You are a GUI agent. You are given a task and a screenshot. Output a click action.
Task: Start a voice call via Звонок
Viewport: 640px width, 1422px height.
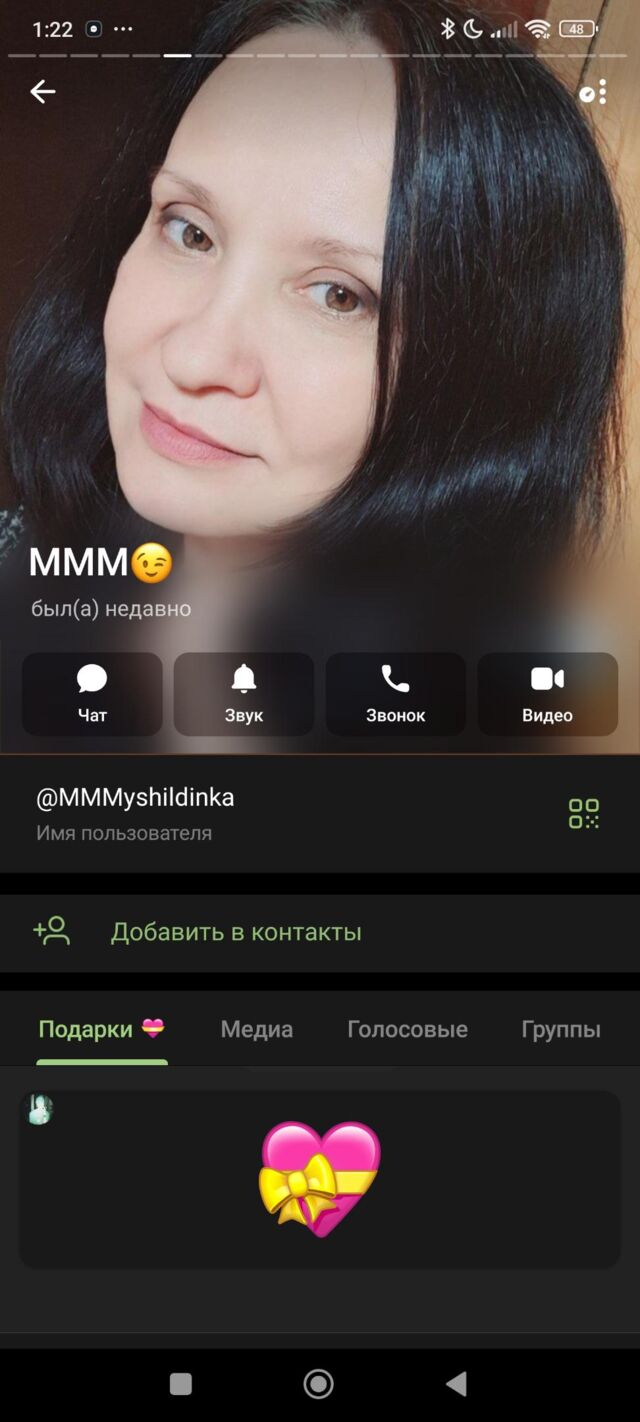pos(395,694)
